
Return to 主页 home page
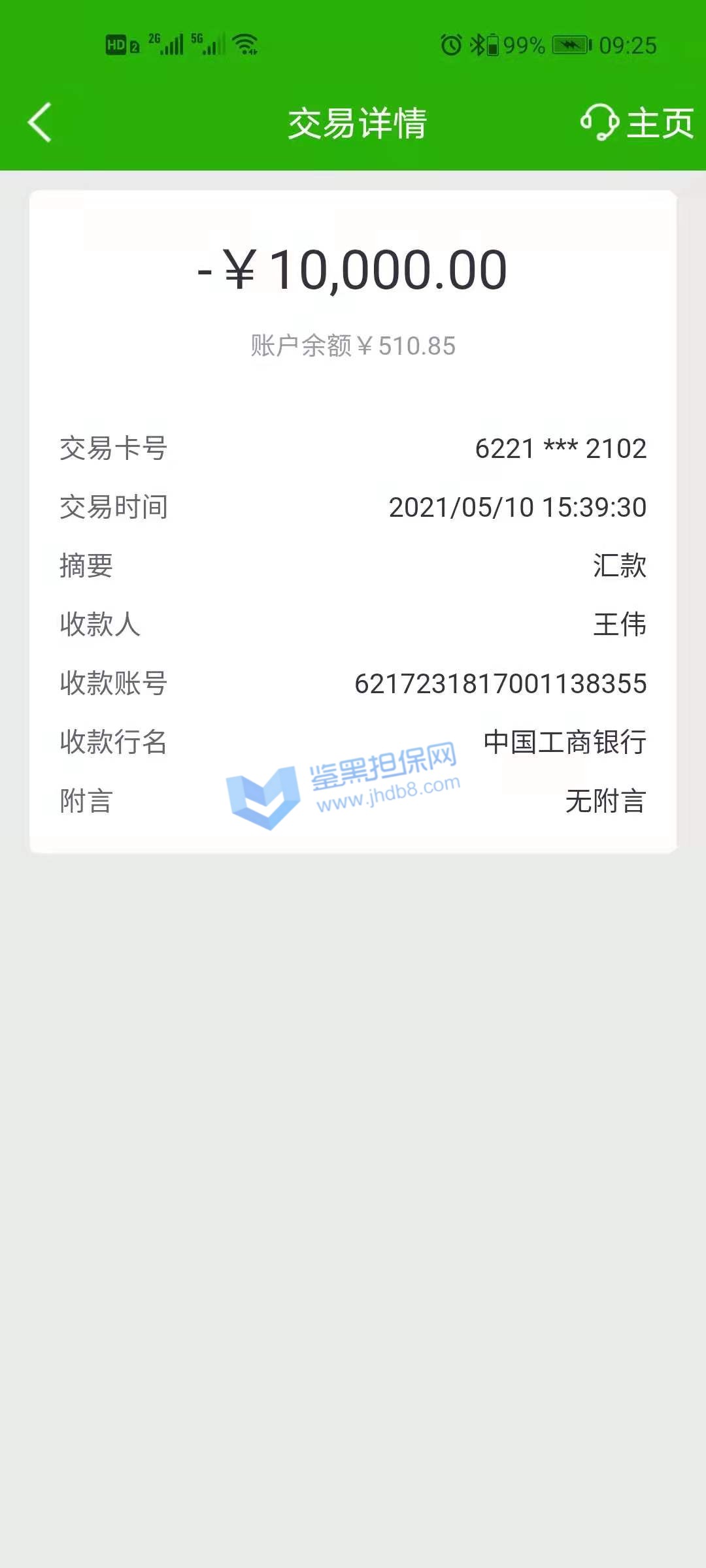tap(660, 123)
